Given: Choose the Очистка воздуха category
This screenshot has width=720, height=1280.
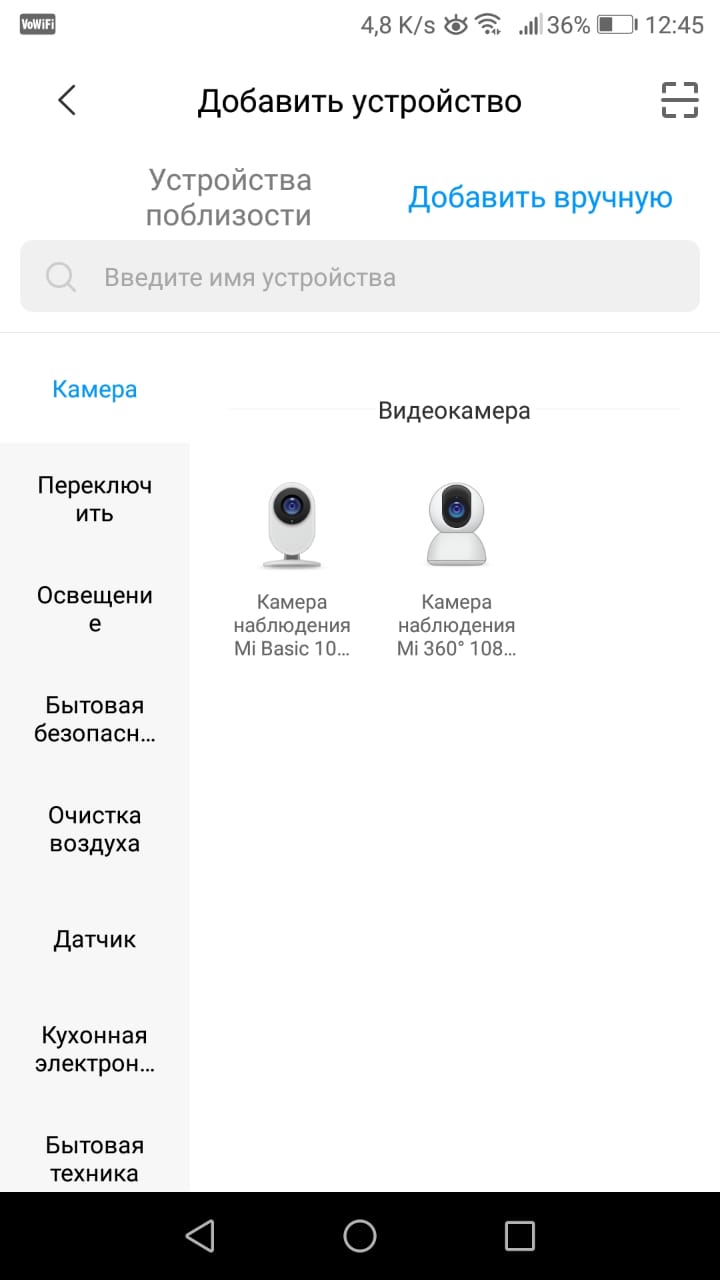Looking at the screenshot, I should [x=95, y=829].
